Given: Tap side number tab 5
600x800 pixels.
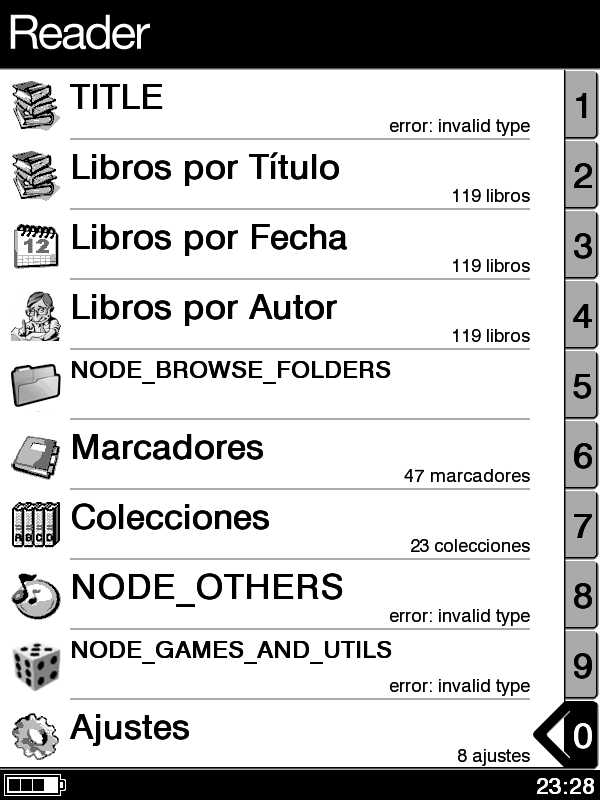Looking at the screenshot, I should tap(582, 385).
